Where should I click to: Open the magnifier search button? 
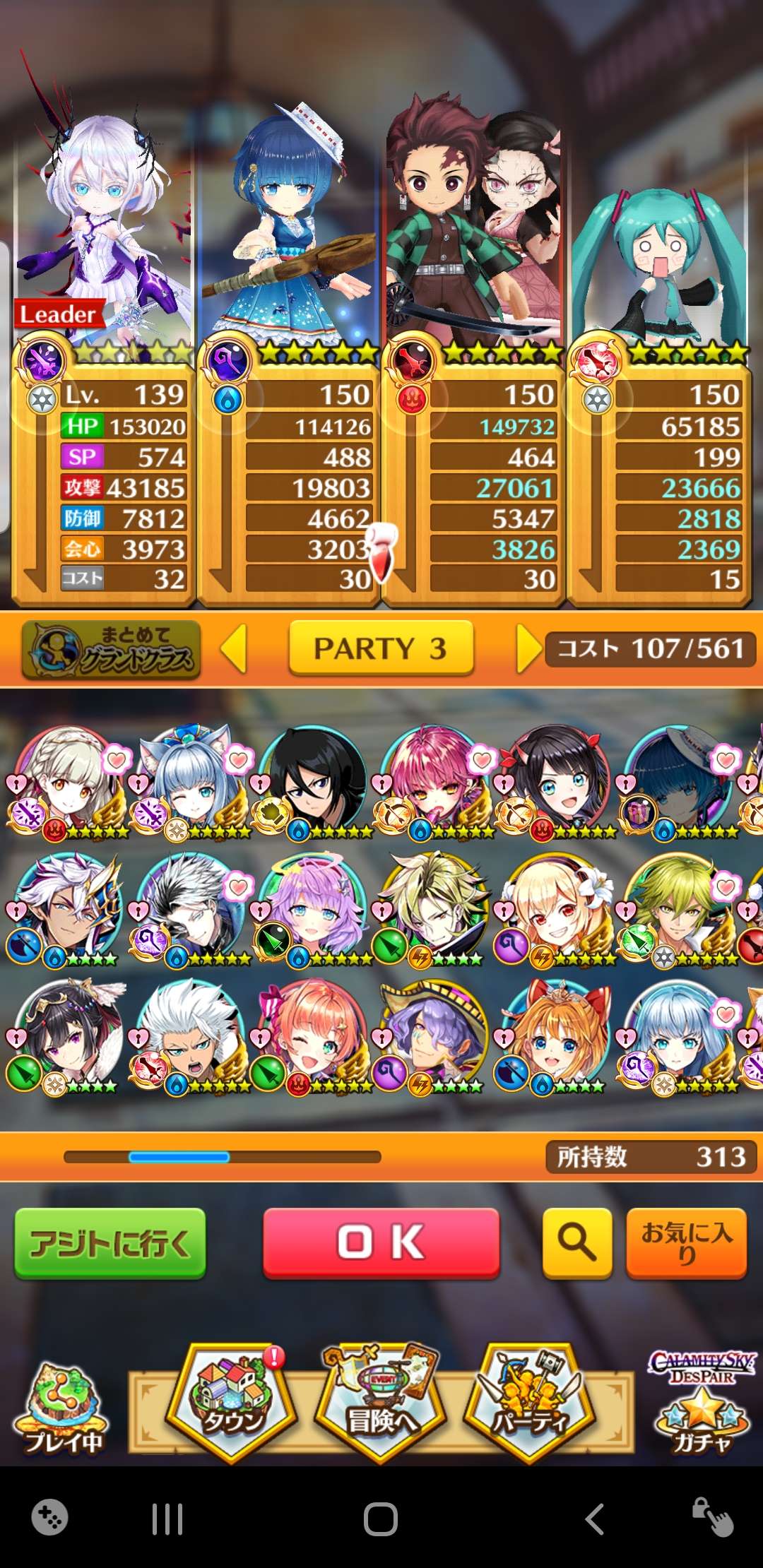[x=576, y=1242]
